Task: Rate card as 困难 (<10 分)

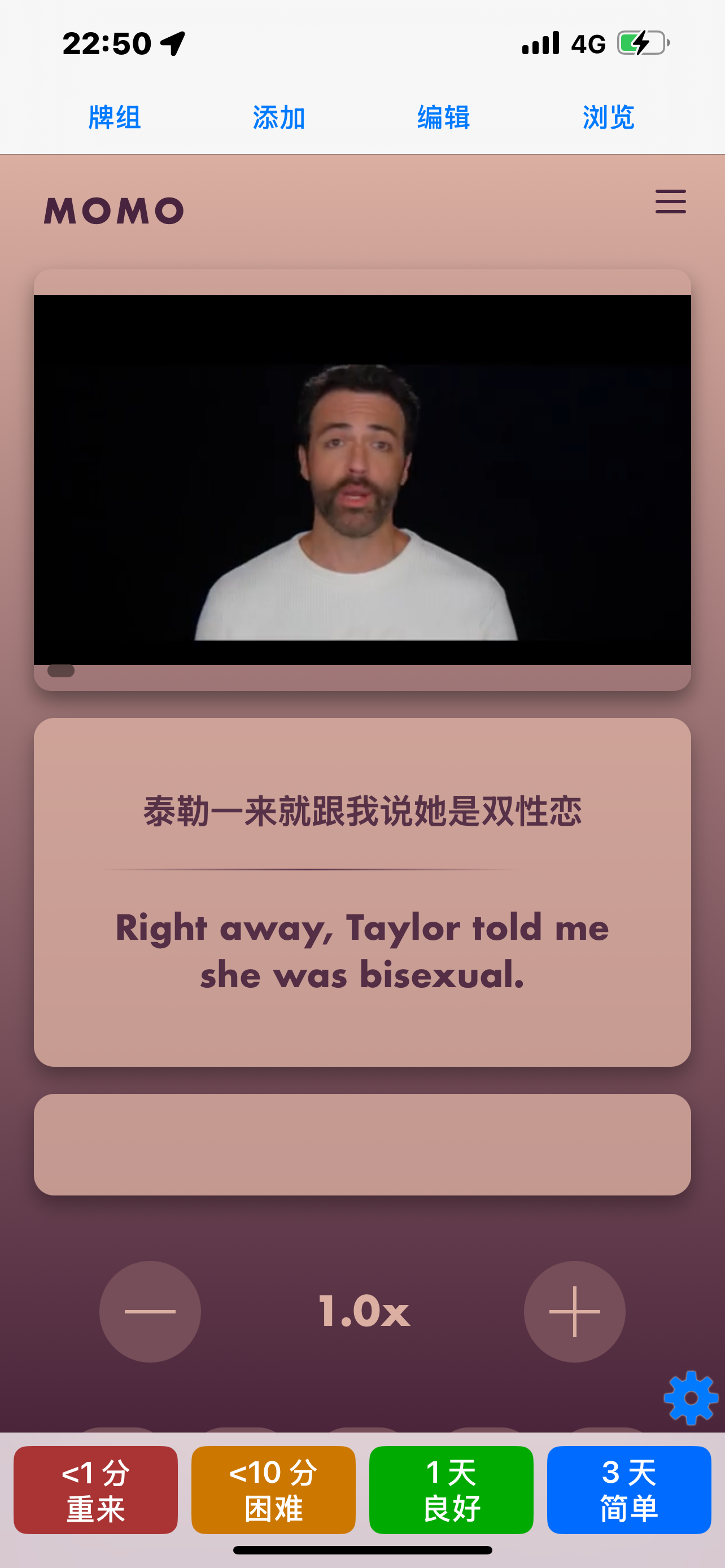Action: click(273, 1490)
